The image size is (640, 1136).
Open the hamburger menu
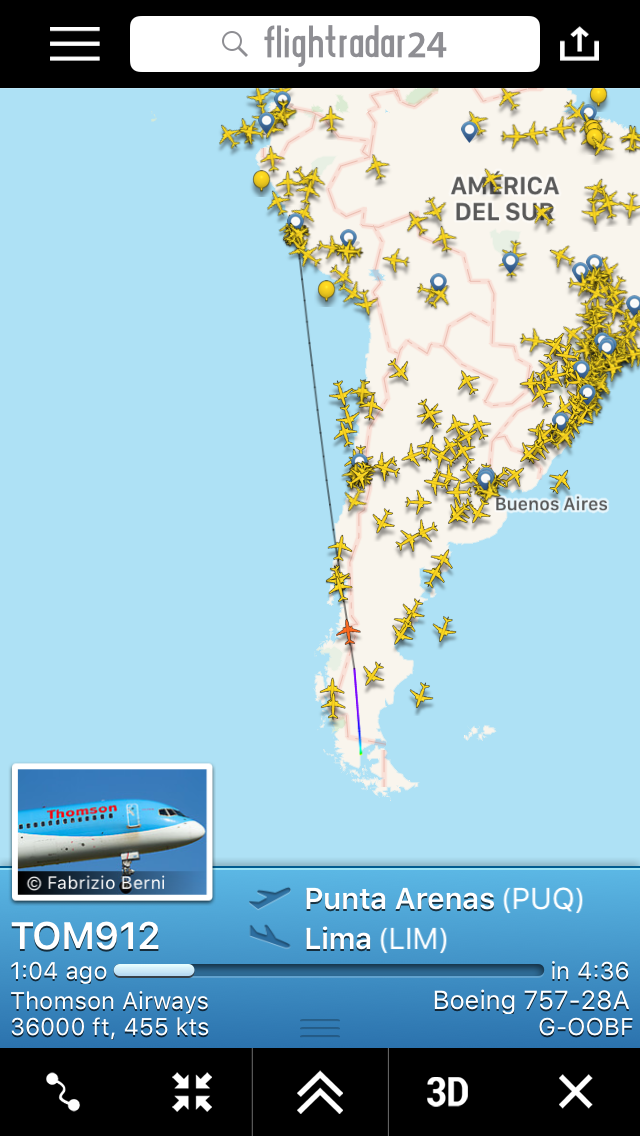pyautogui.click(x=75, y=44)
